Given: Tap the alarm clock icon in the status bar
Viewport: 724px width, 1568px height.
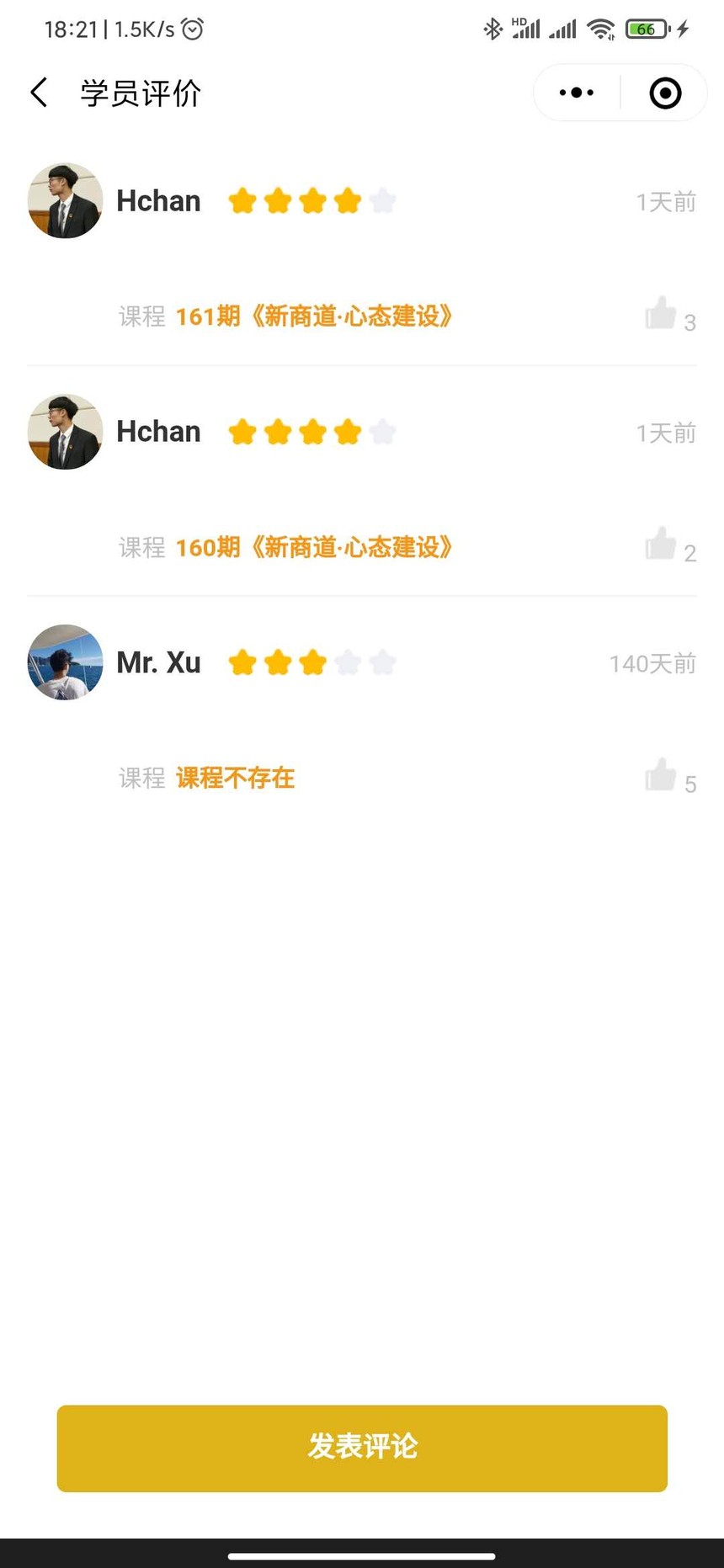Looking at the screenshot, I should (x=192, y=28).
